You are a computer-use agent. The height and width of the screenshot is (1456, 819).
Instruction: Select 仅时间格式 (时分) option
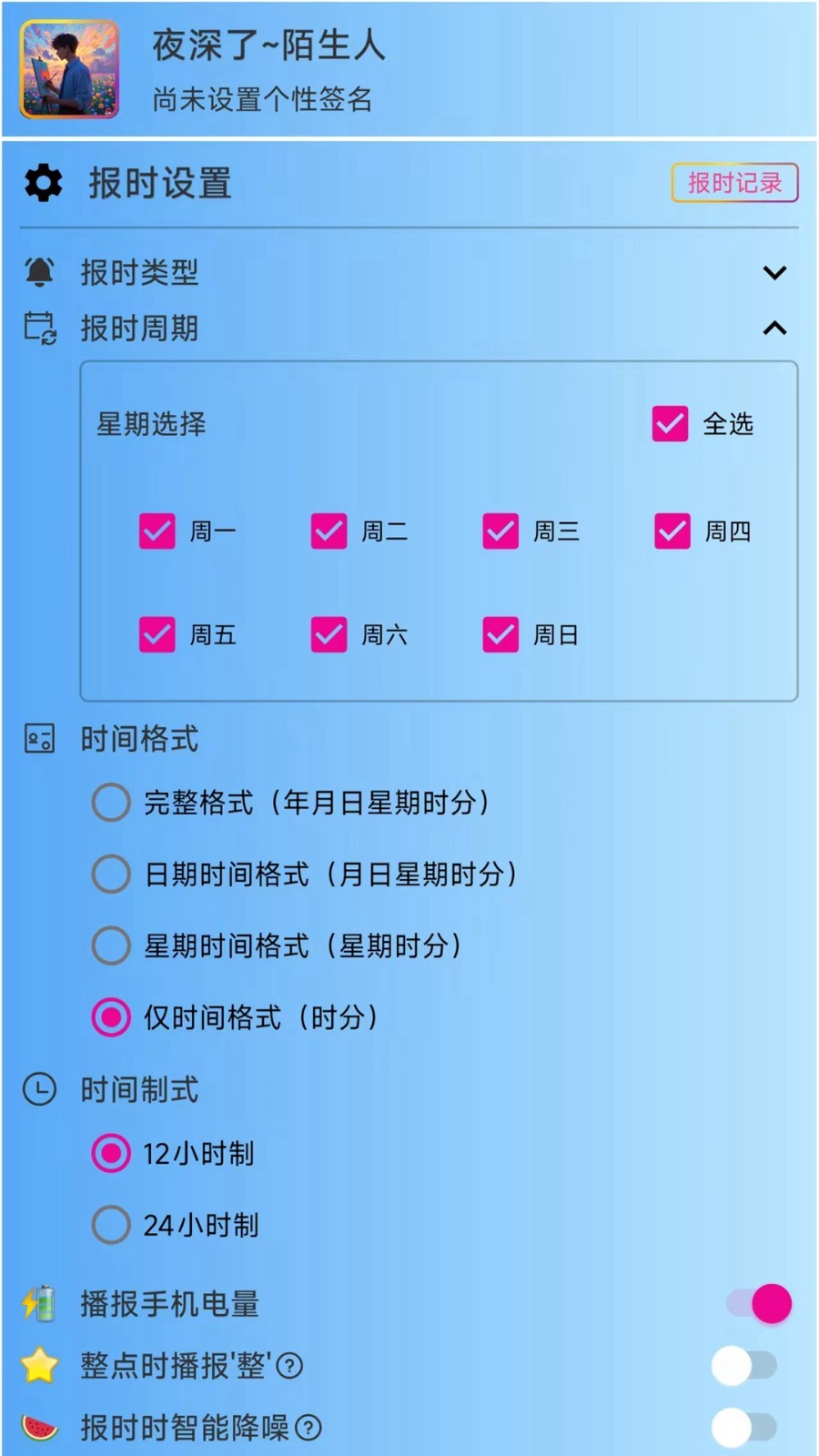pyautogui.click(x=111, y=1017)
